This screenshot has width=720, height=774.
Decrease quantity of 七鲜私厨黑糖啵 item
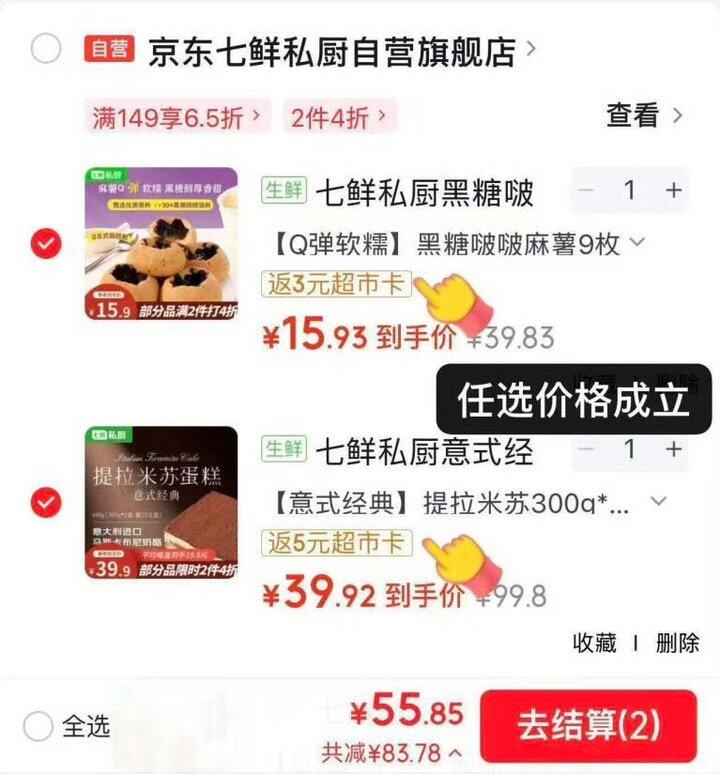pos(588,190)
